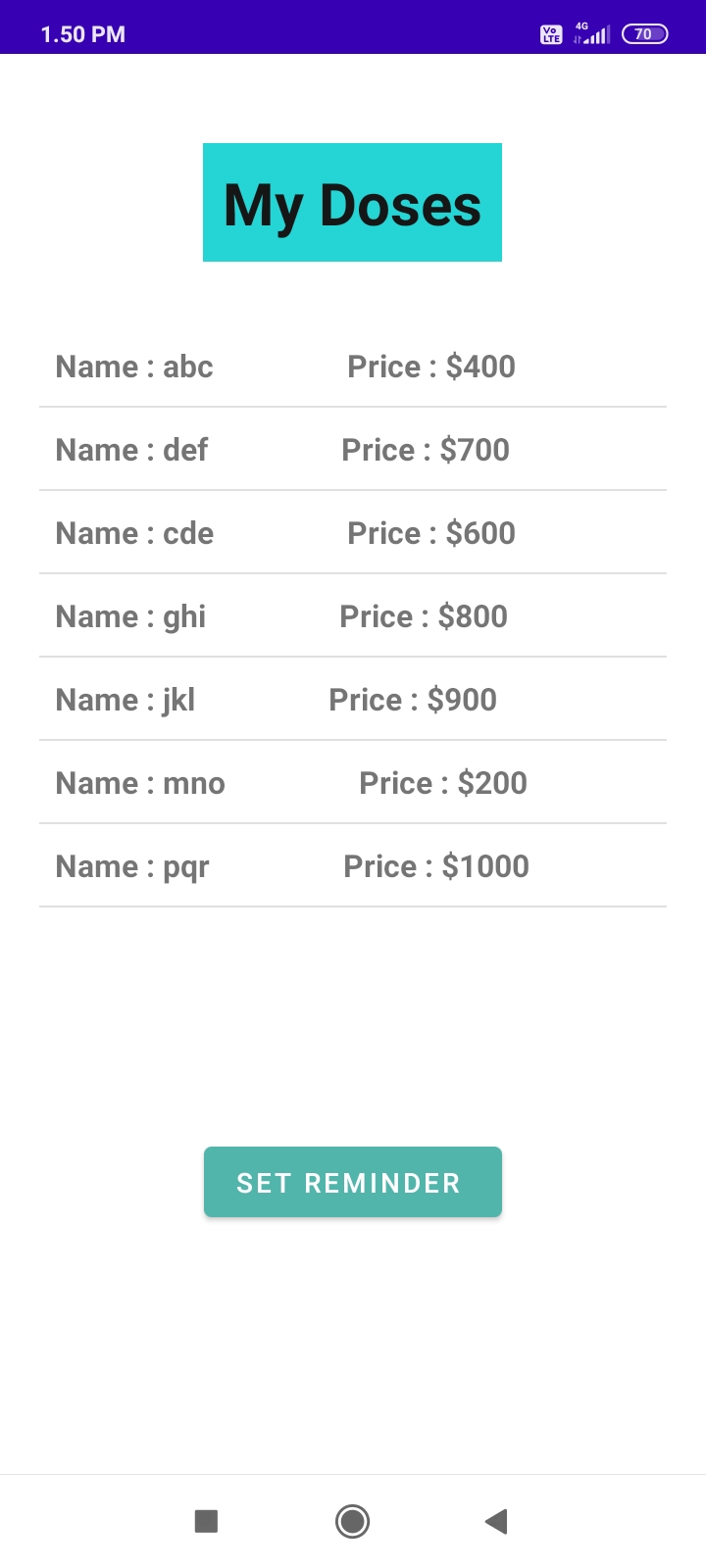The height and width of the screenshot is (1568, 706).
Task: Return to the home screen
Action: pos(352,1521)
